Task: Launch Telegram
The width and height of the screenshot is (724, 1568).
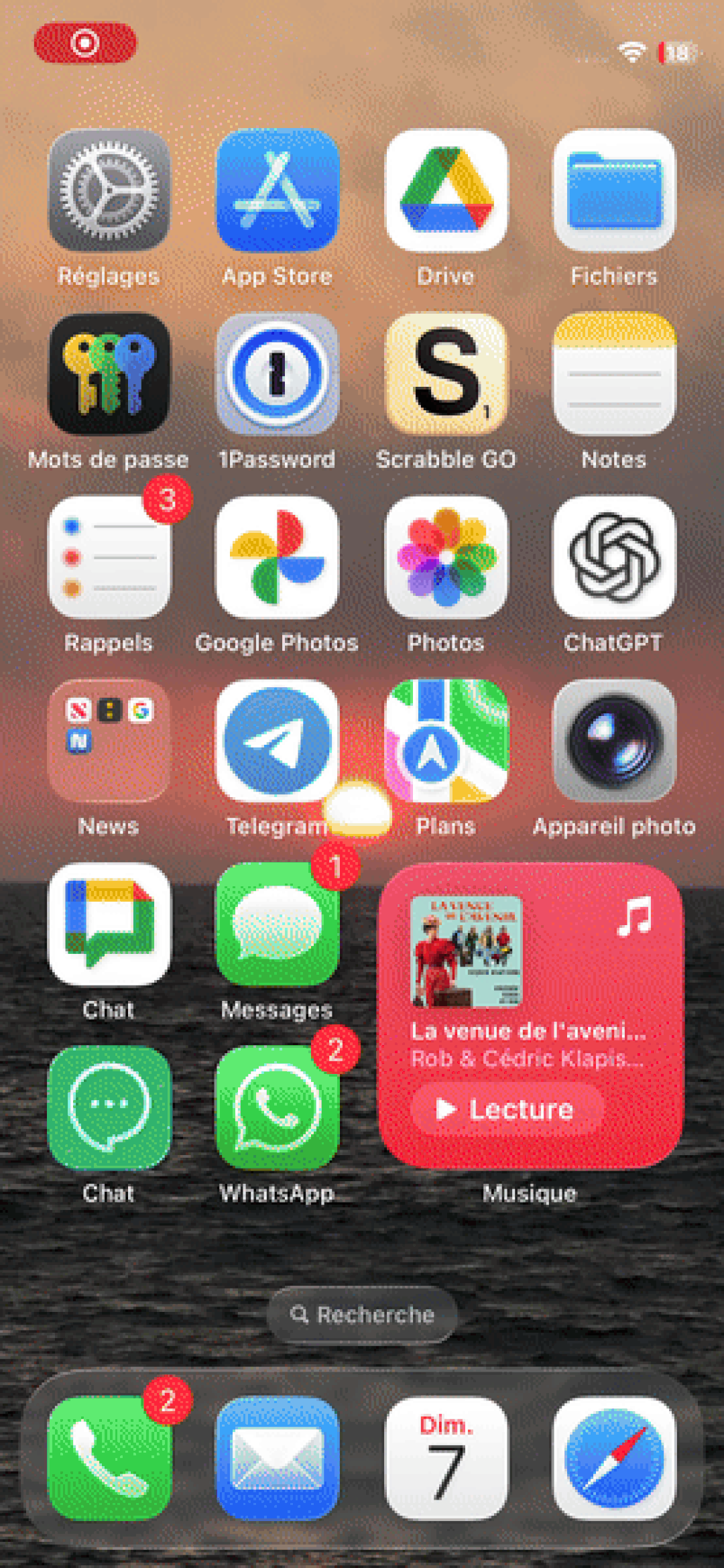Action: click(277, 741)
